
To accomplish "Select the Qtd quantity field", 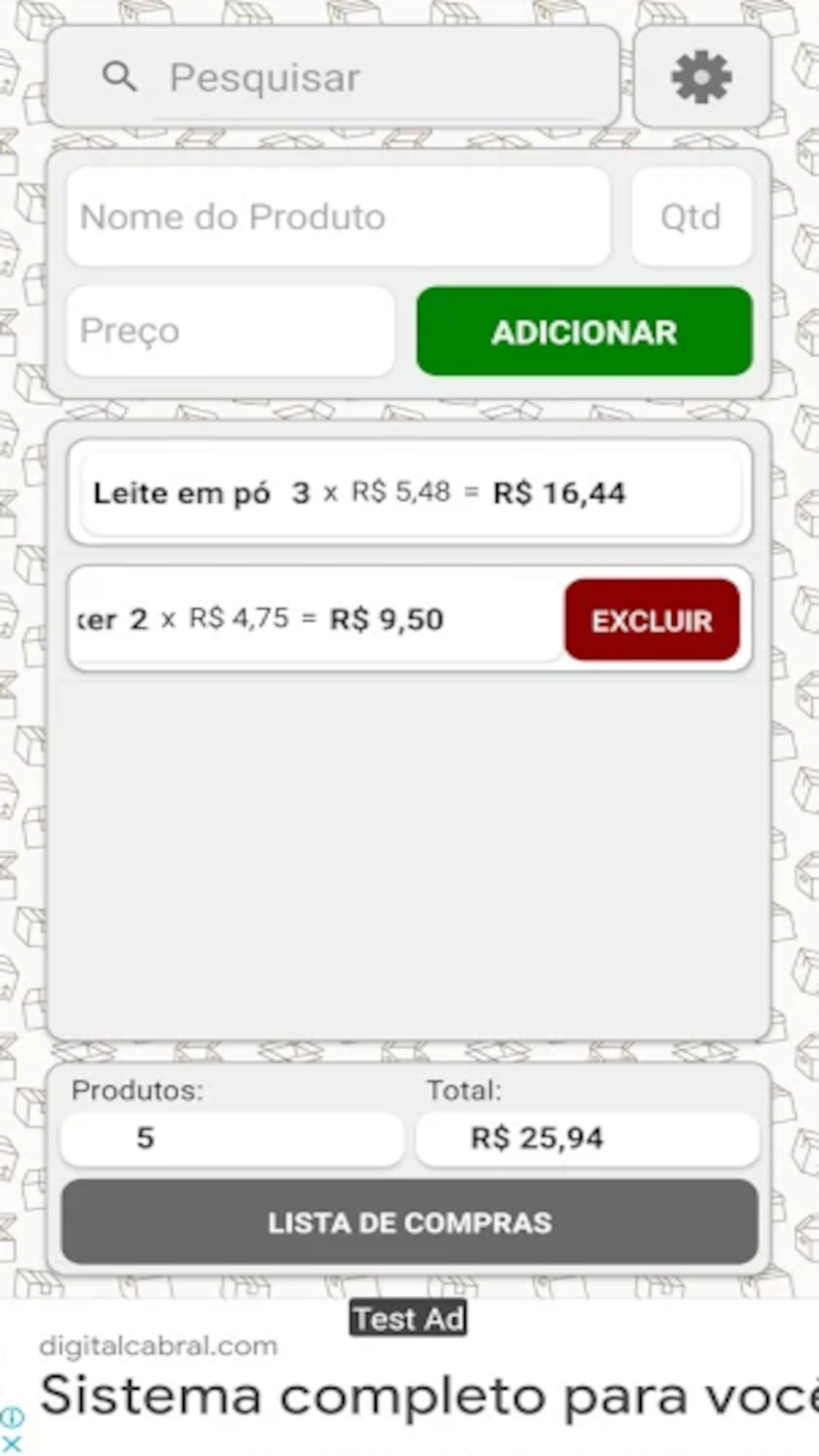I will (692, 217).
